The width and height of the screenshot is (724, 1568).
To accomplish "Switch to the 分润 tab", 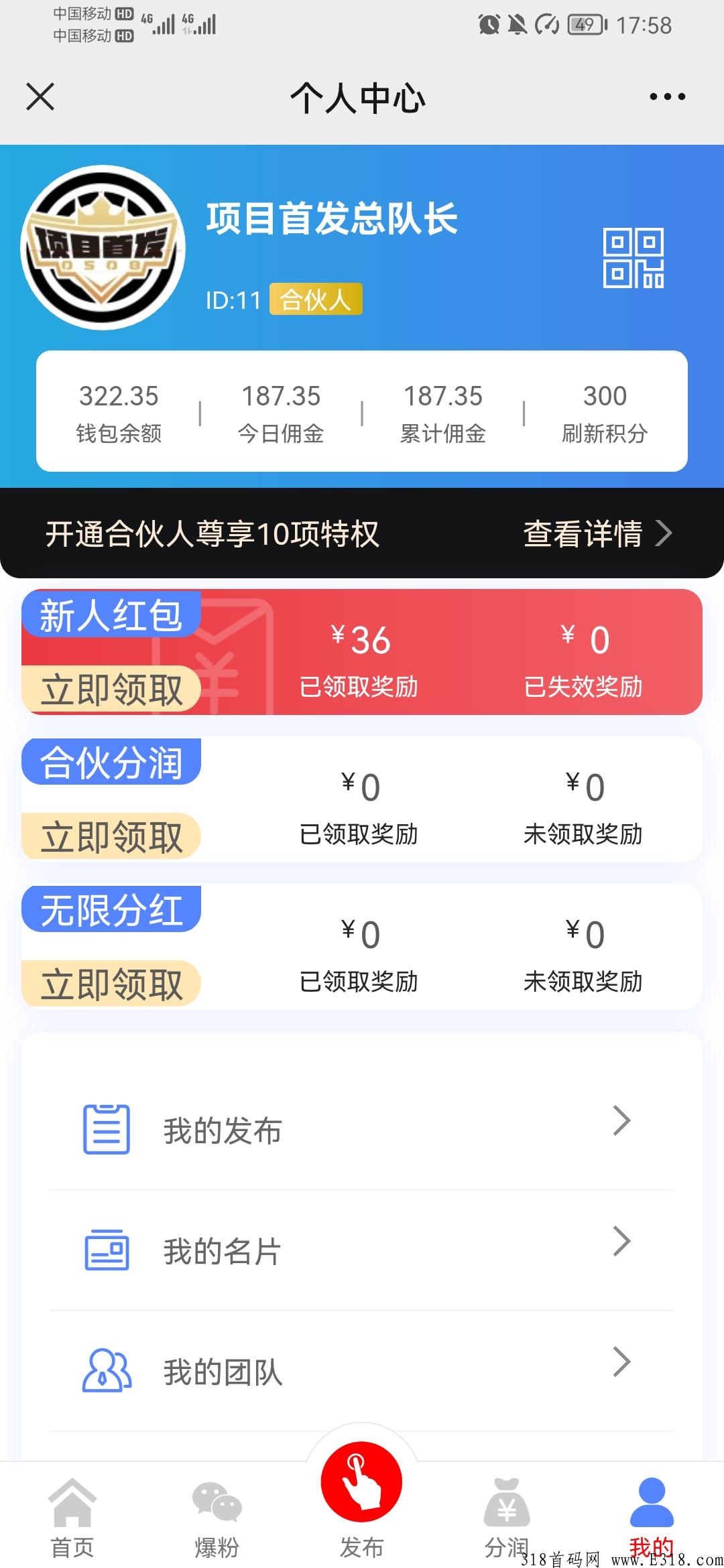I will pos(507,1519).
